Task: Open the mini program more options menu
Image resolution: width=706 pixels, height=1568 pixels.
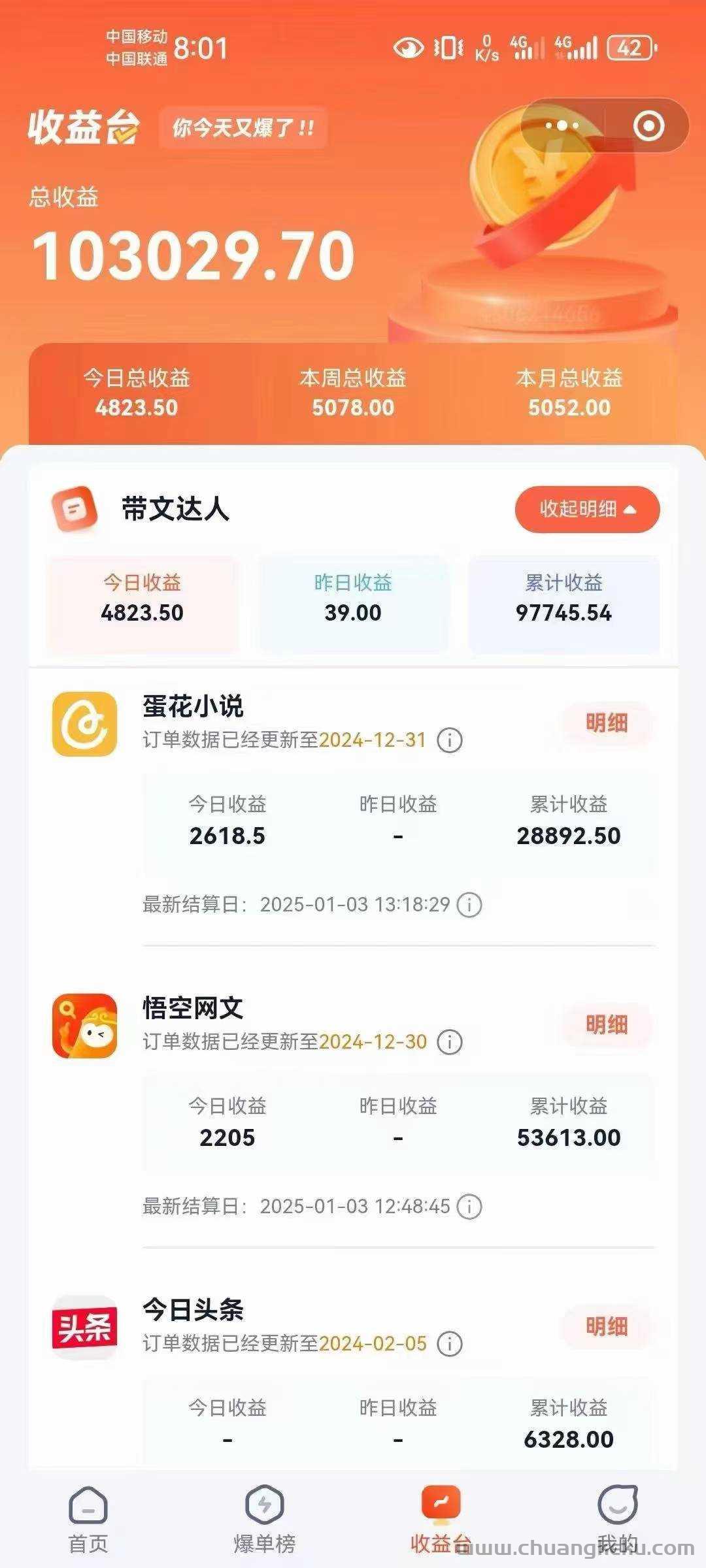Action: (562, 125)
